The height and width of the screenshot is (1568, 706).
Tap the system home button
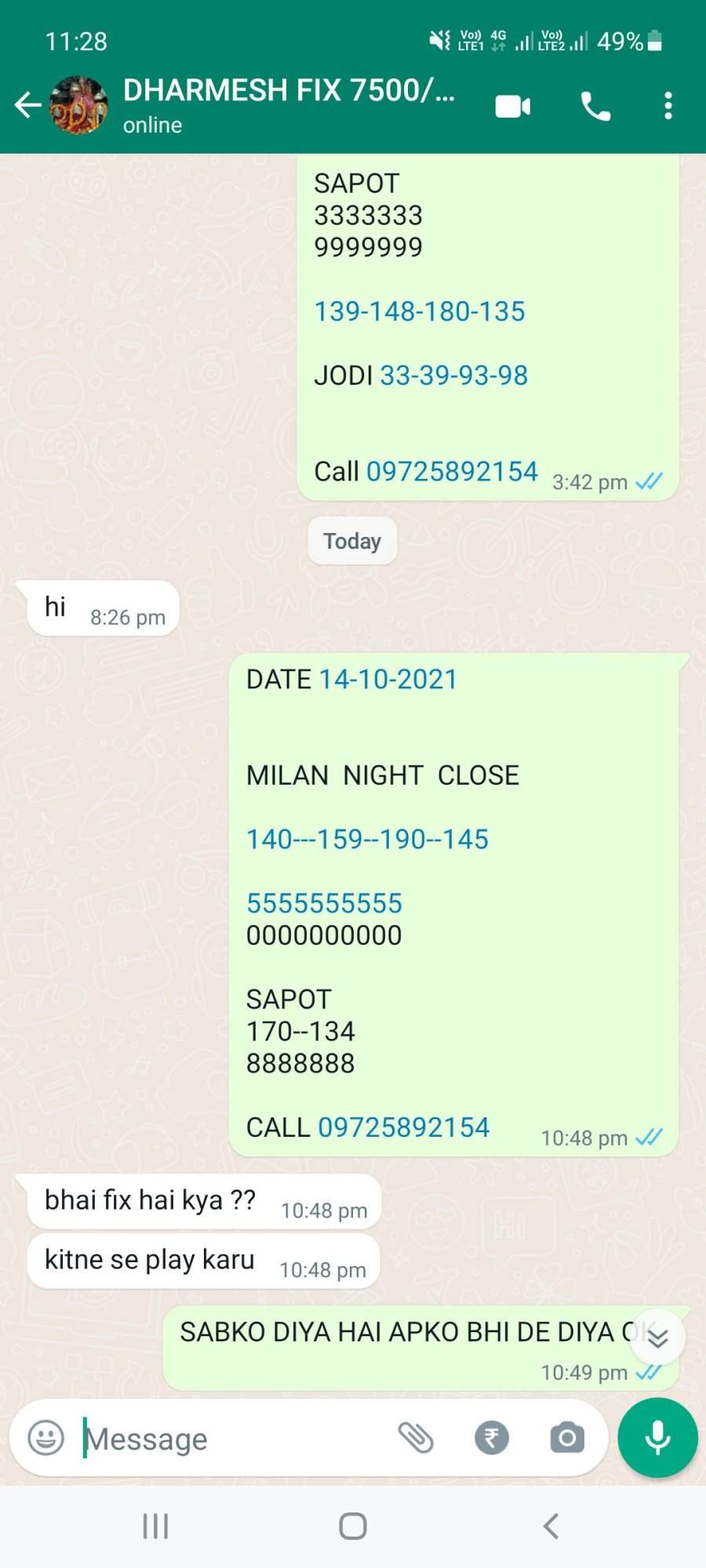point(353,1526)
